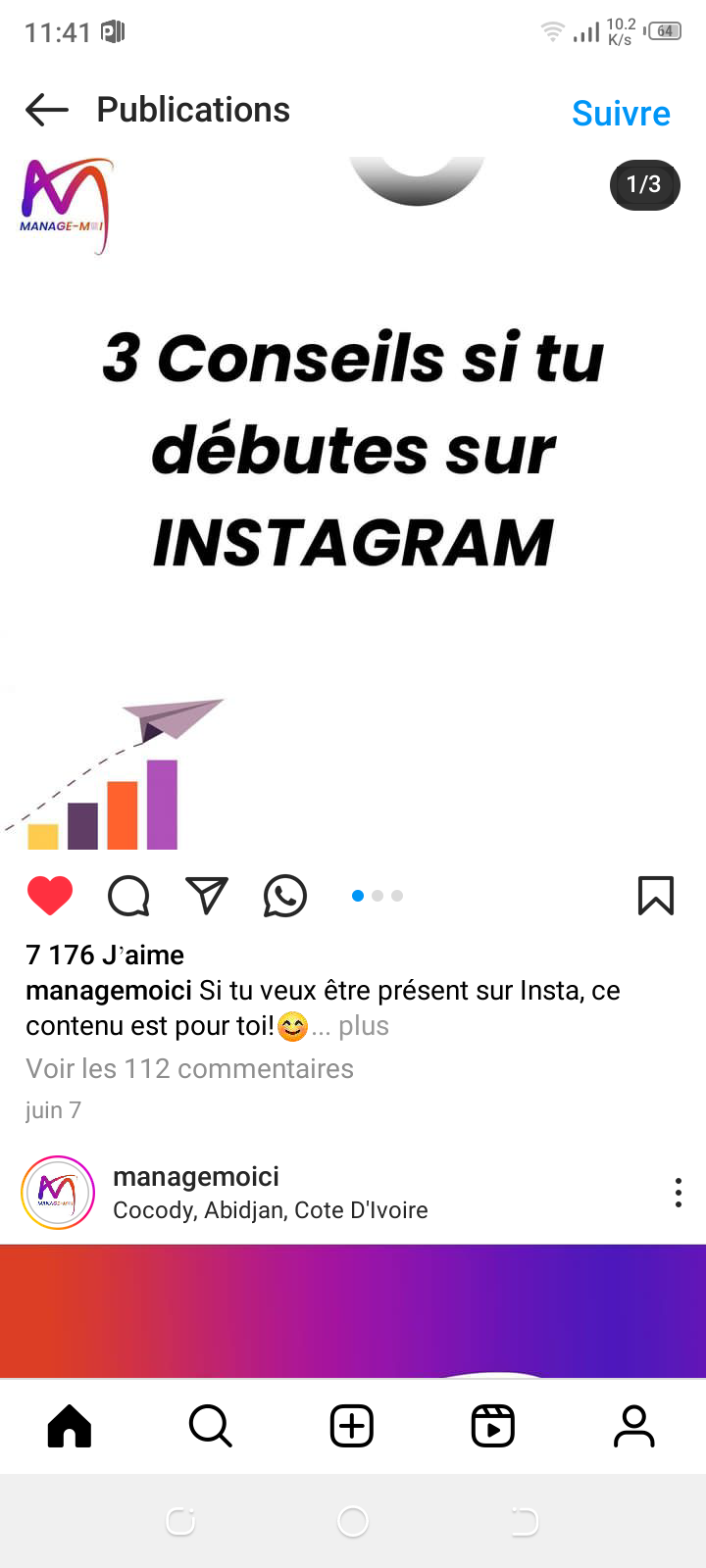The height and width of the screenshot is (1568, 706).
Task: Unlike the post via the red heart
Action: click(x=50, y=896)
